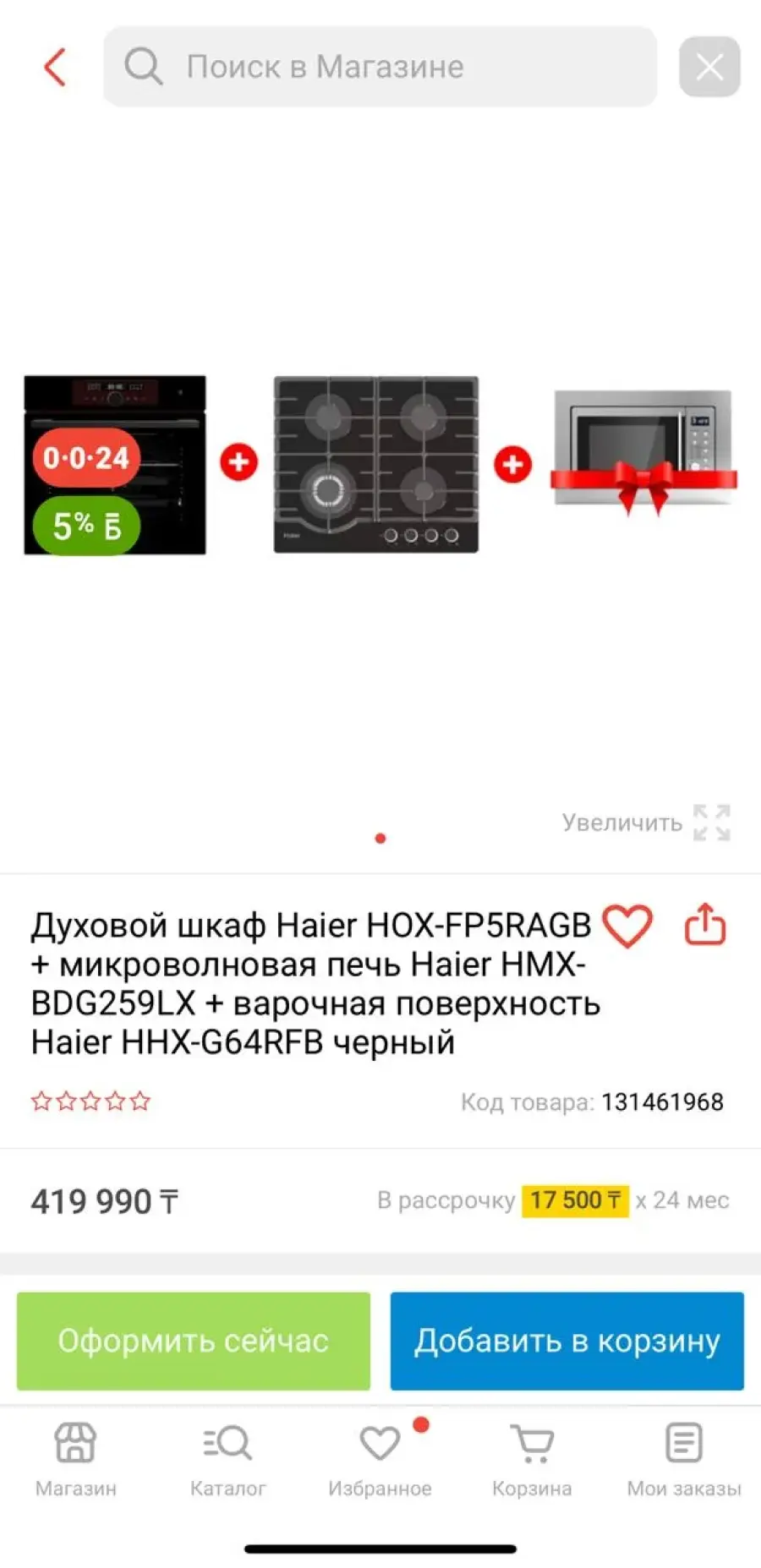Switch to the Магазин tab
Screen dimensions: 761x1568
pos(76,1460)
